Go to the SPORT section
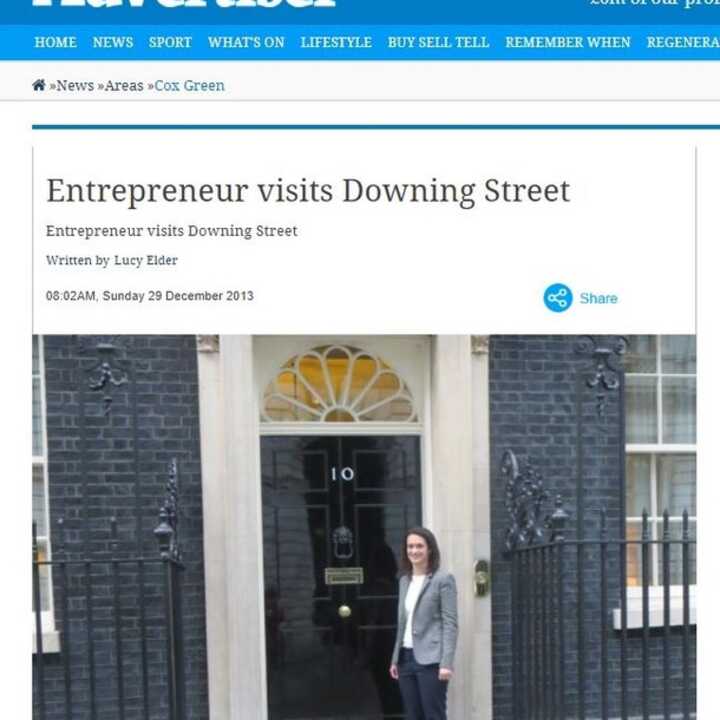 pyautogui.click(x=170, y=42)
